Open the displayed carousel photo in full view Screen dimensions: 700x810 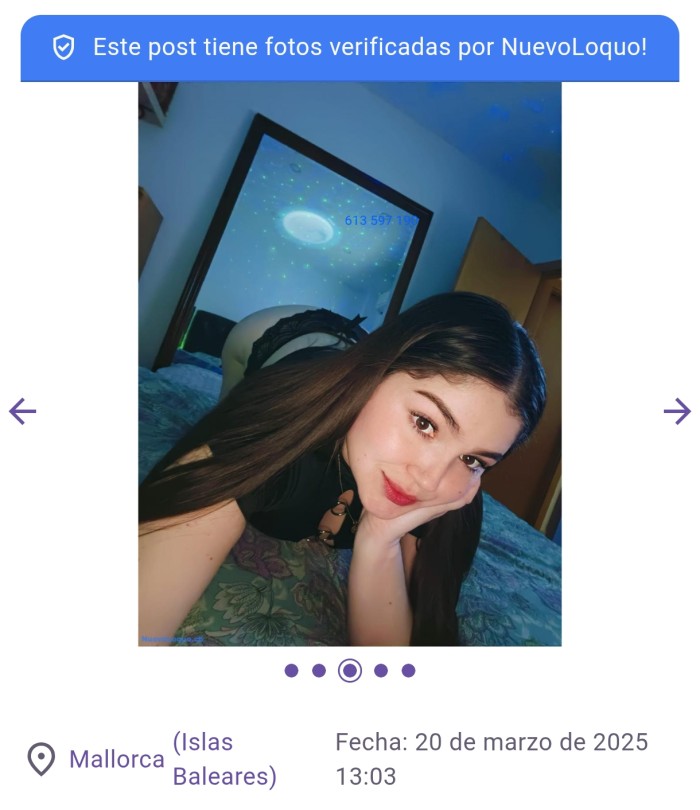pos(350,364)
